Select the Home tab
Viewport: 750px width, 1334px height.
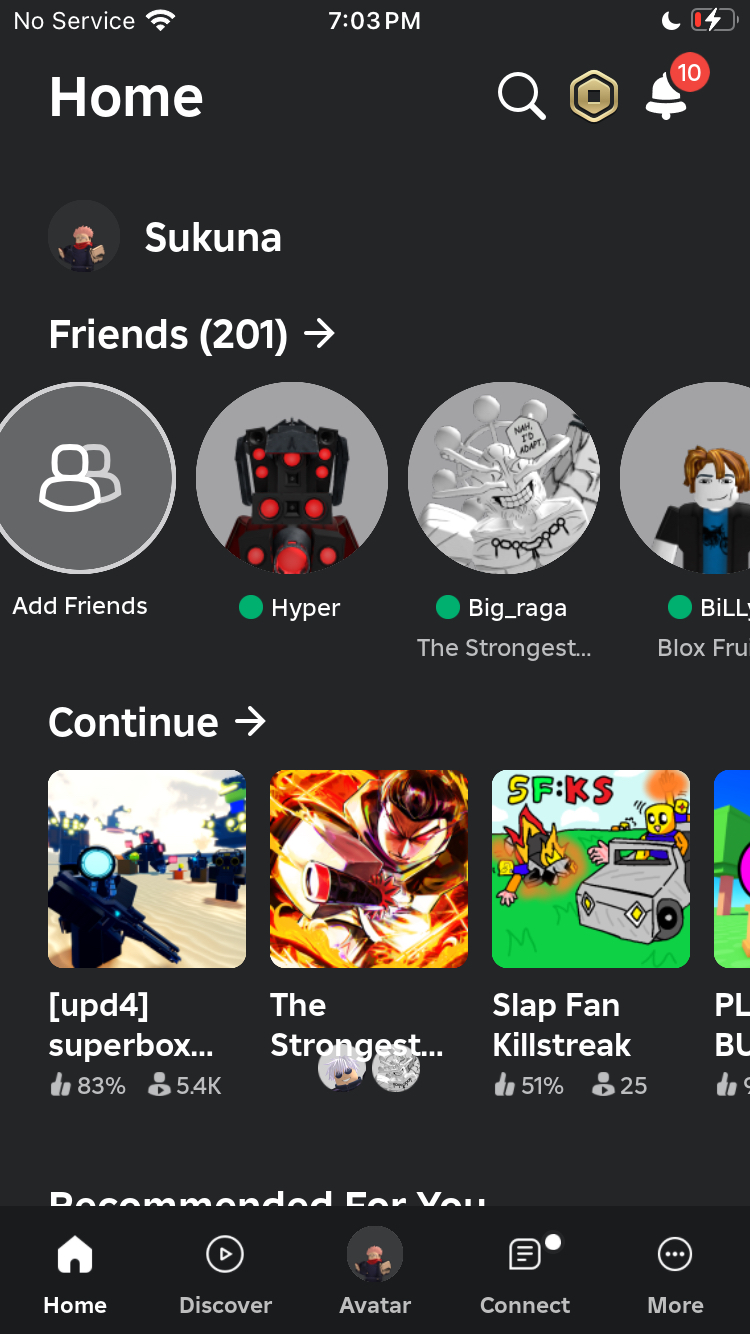click(75, 1272)
